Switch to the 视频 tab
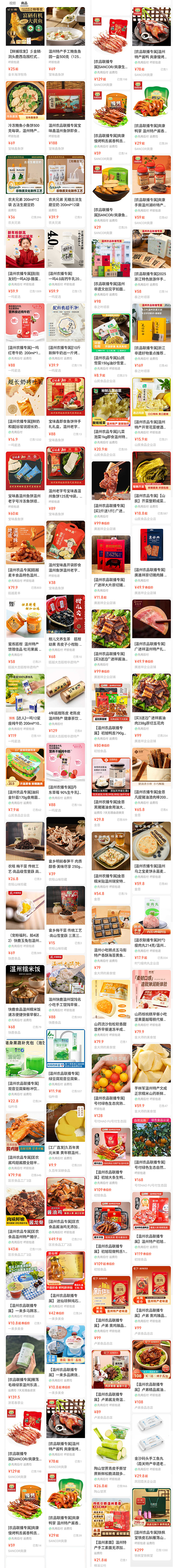 (12, 3)
